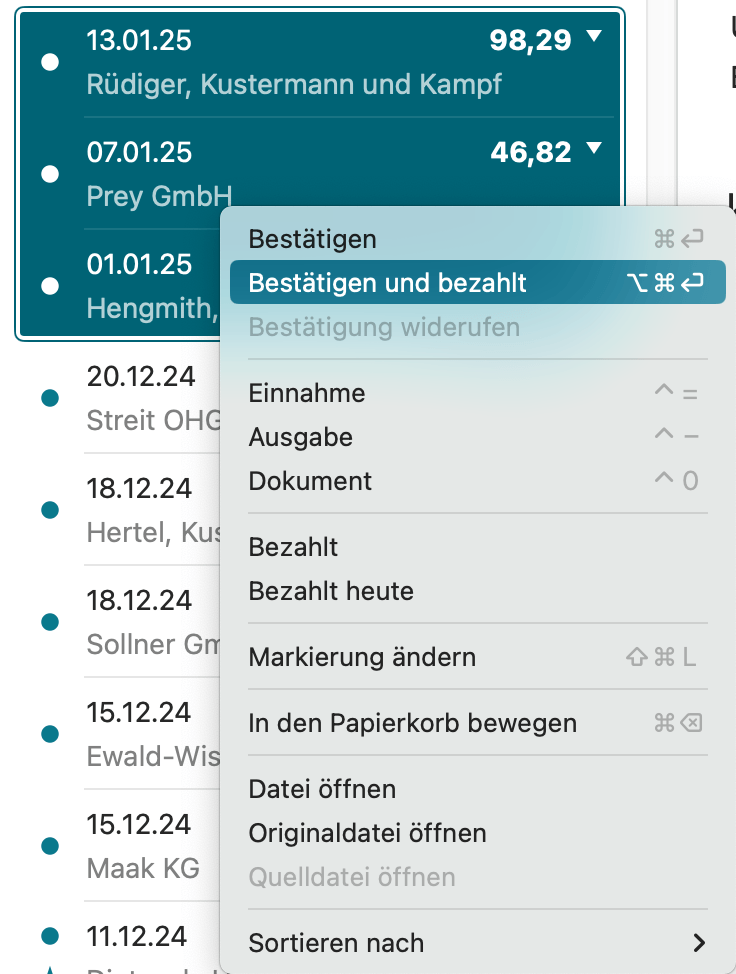
Task: Toggle the status dot on the 15.12.24 Ewald row
Action: [x=49, y=733]
